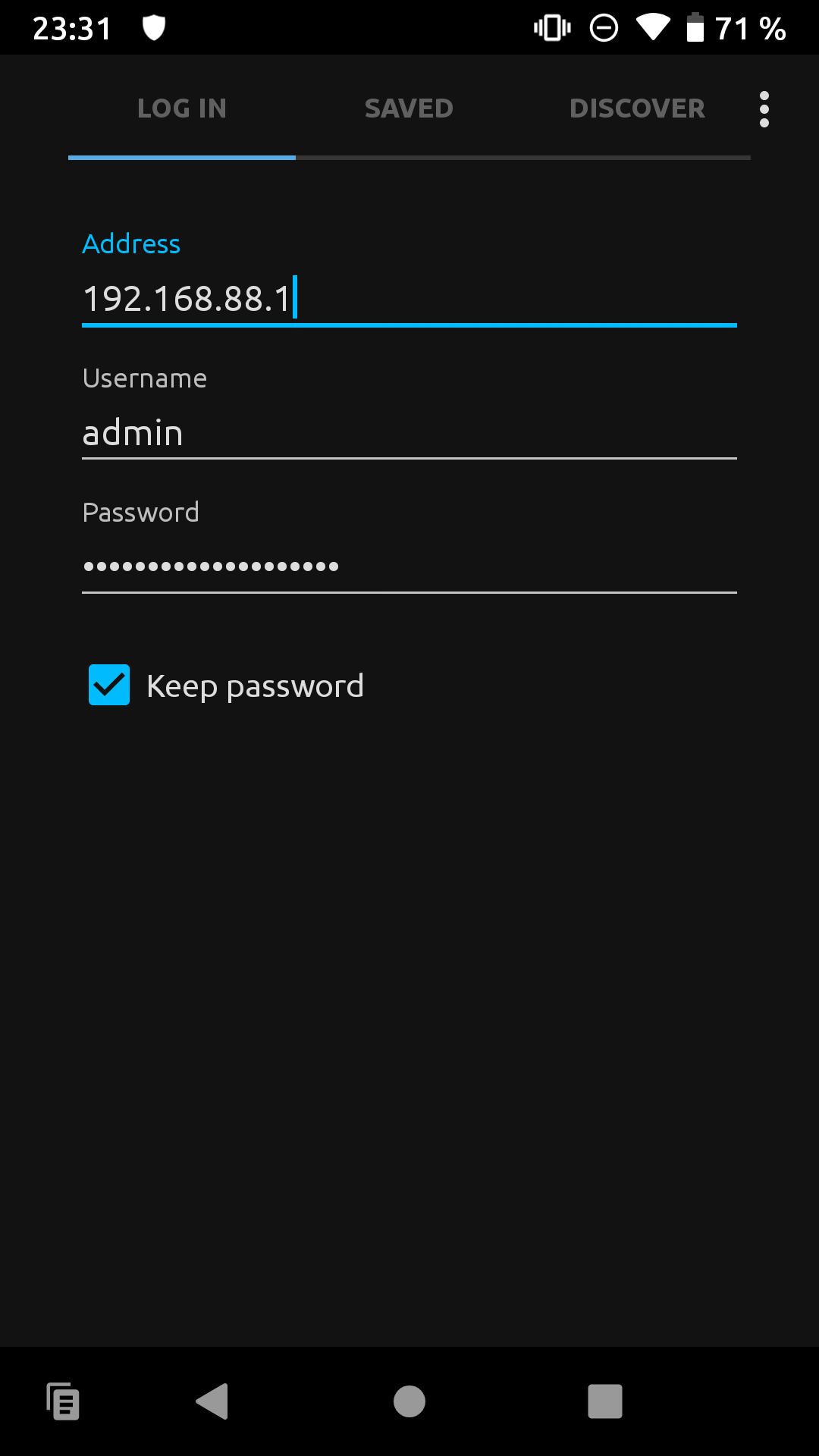Click the Address input field
The height and width of the screenshot is (1456, 819).
tap(409, 298)
